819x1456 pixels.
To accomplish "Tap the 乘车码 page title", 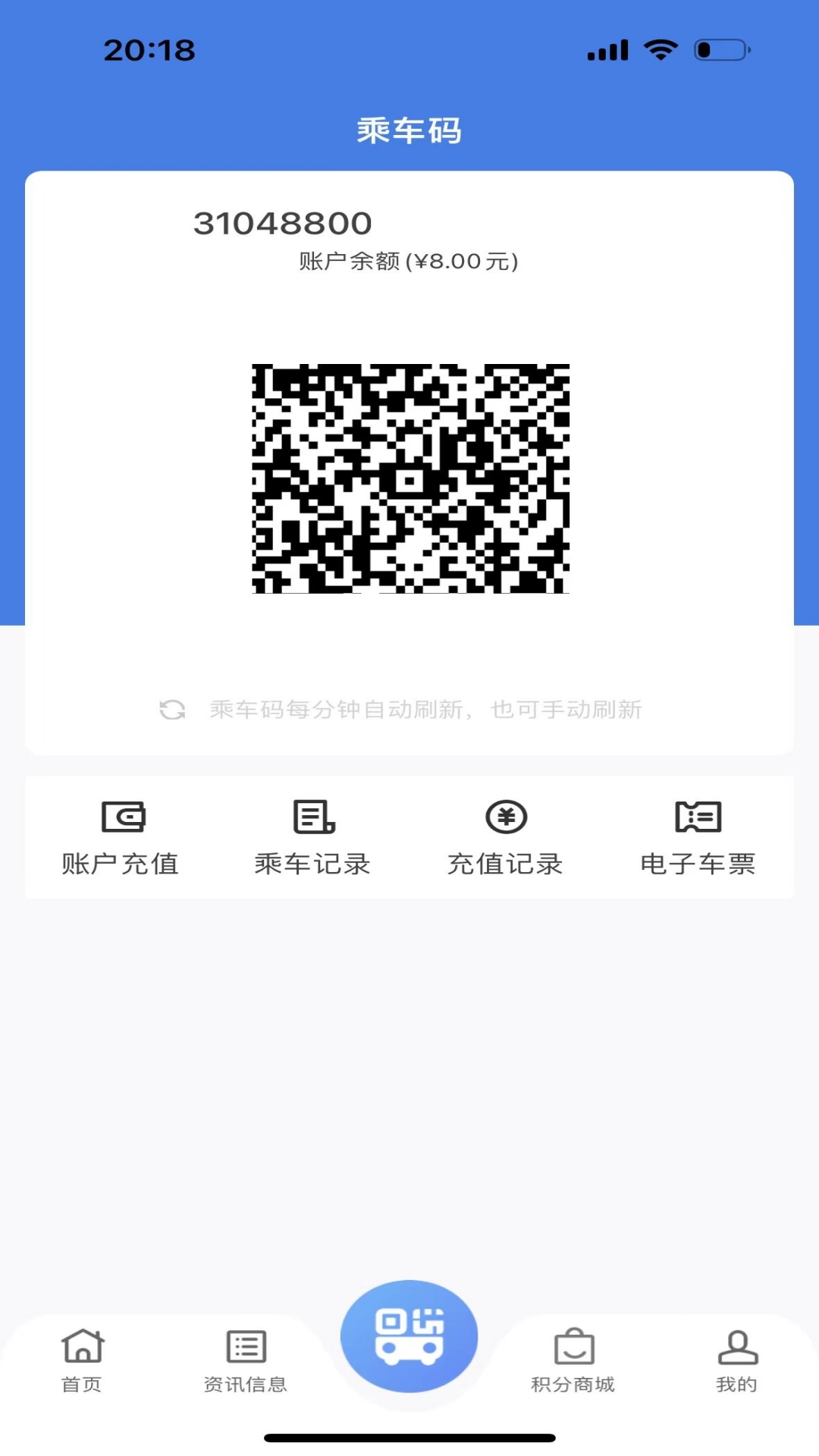I will (x=409, y=129).
